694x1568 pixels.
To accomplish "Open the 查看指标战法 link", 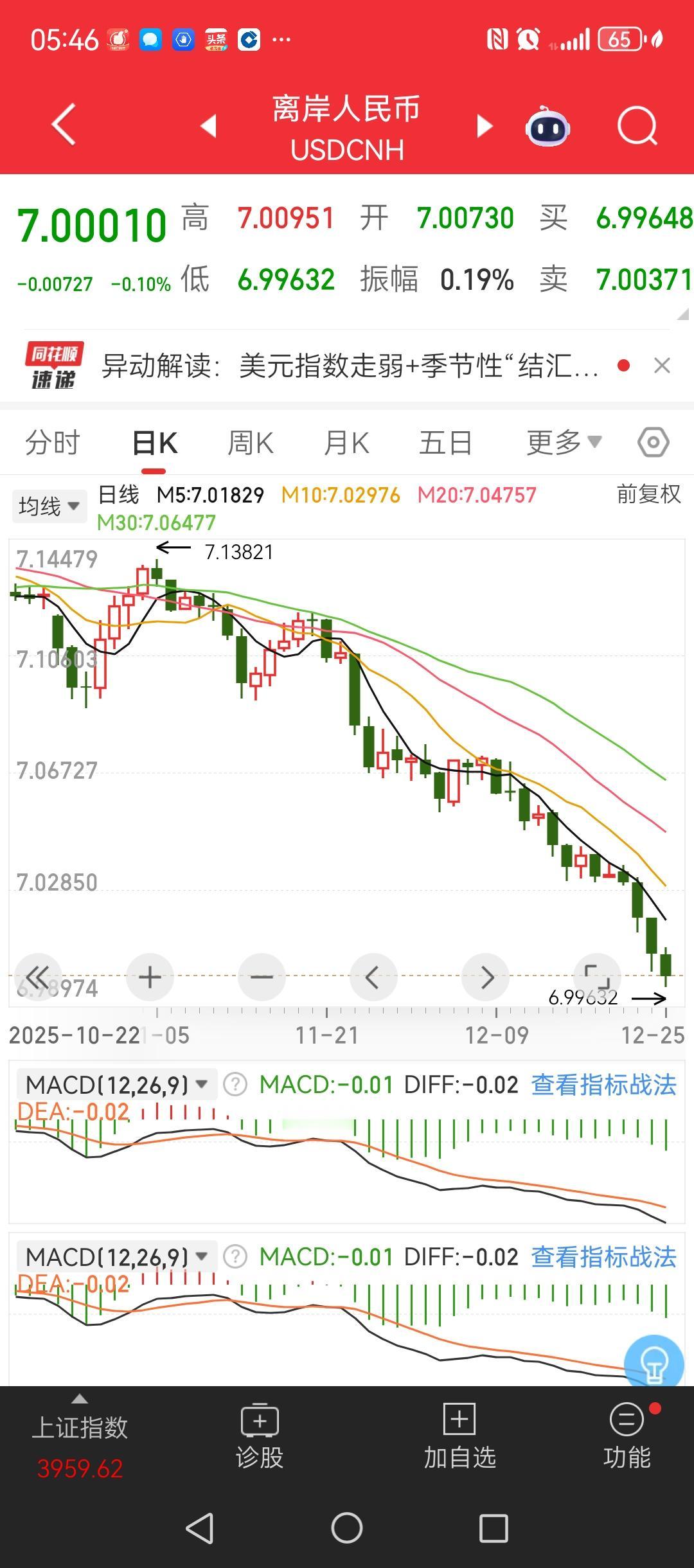I will click(603, 1085).
